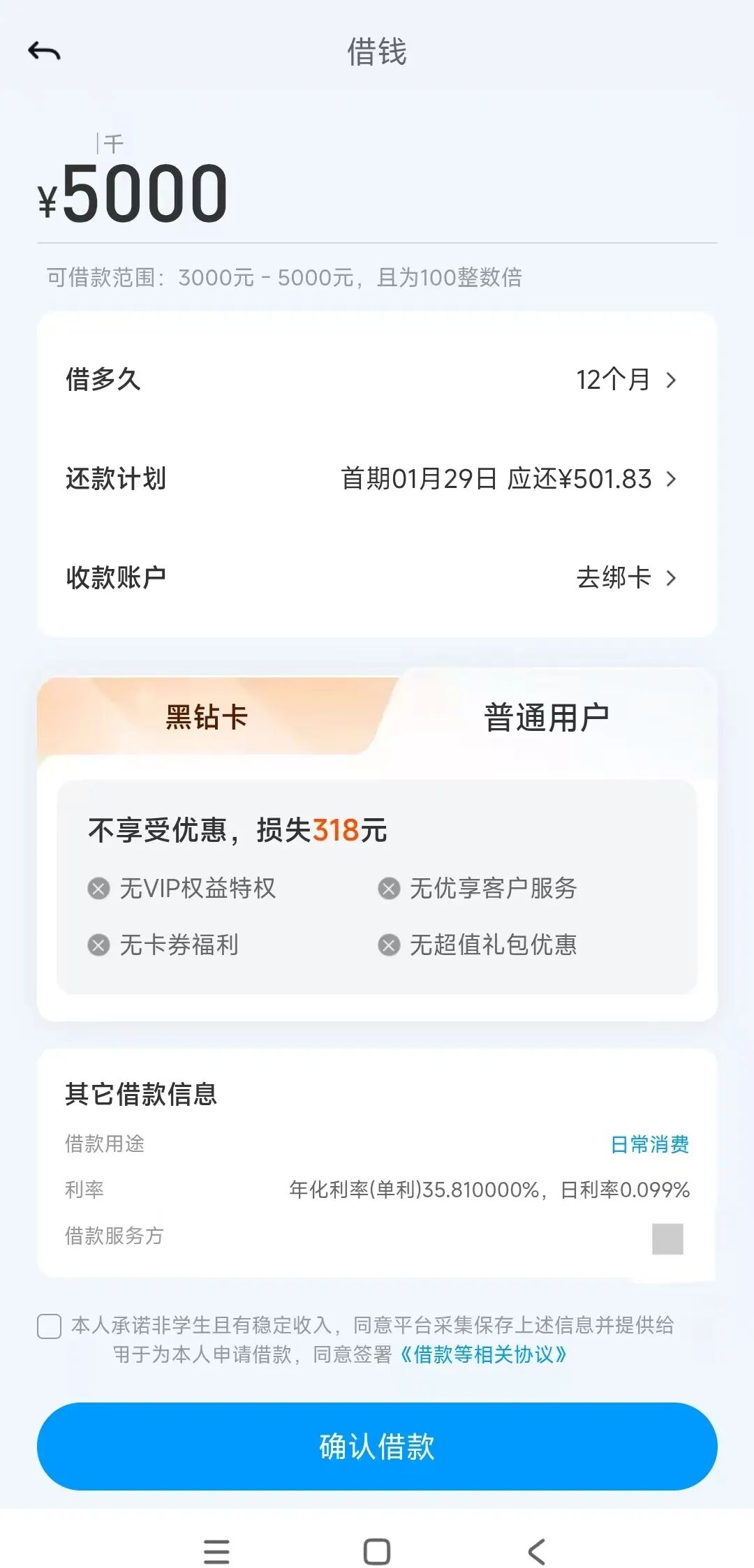Open recent apps from navigation bar
The width and height of the screenshot is (754, 1568).
pos(216,1552)
